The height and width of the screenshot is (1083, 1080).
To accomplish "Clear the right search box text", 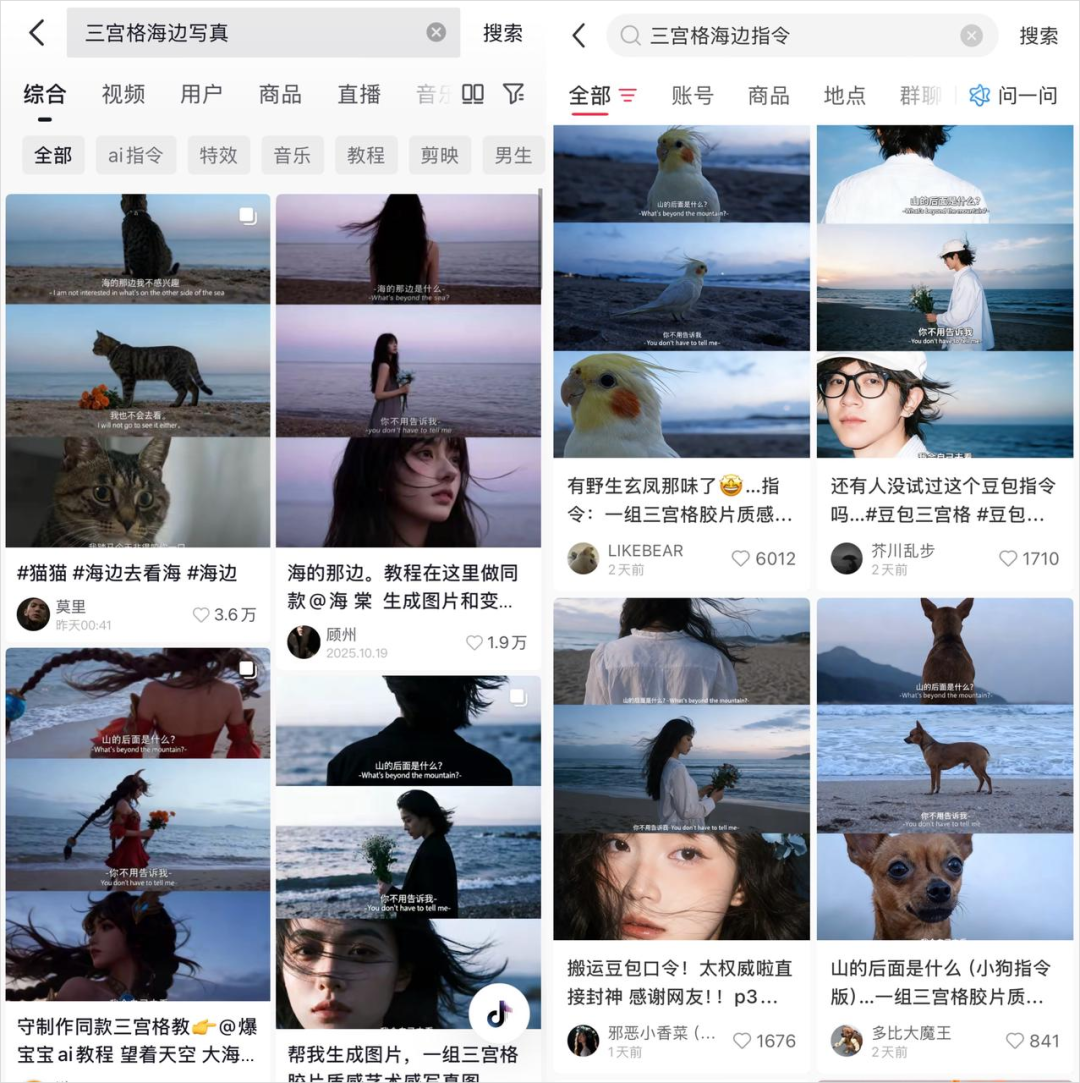I will 970,36.
